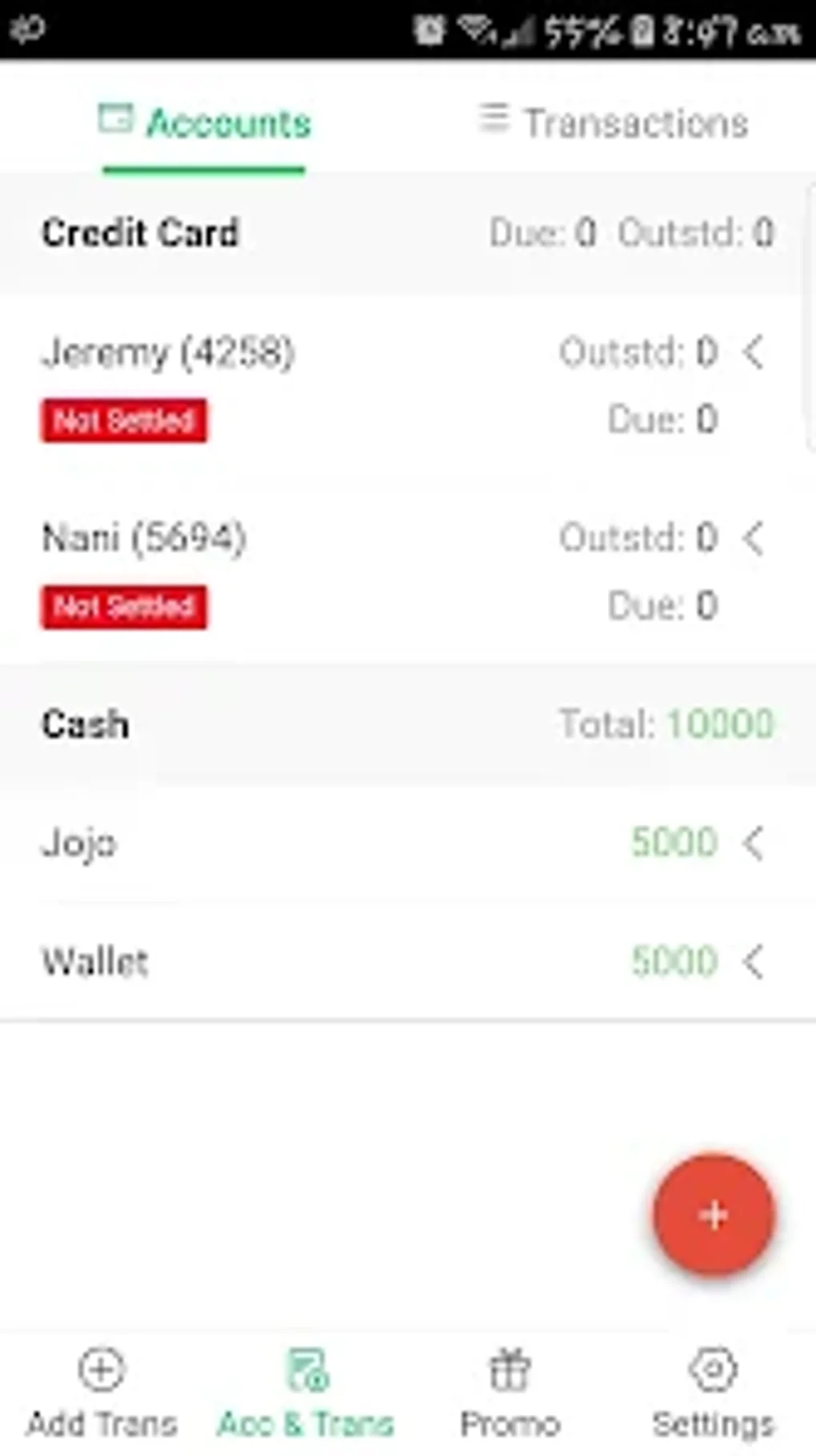
Task: Open the Promo gift icon
Action: (x=509, y=1370)
